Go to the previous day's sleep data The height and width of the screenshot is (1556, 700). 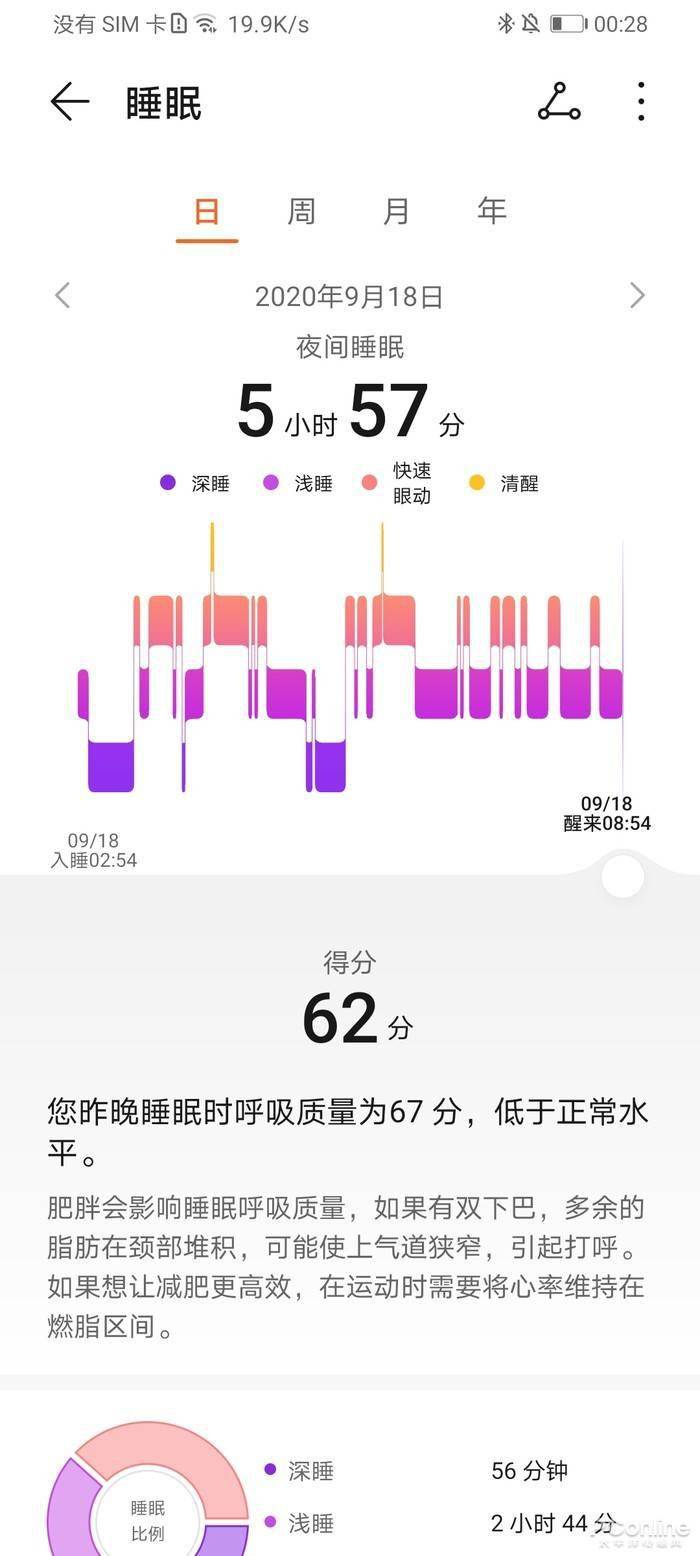pos(63,296)
